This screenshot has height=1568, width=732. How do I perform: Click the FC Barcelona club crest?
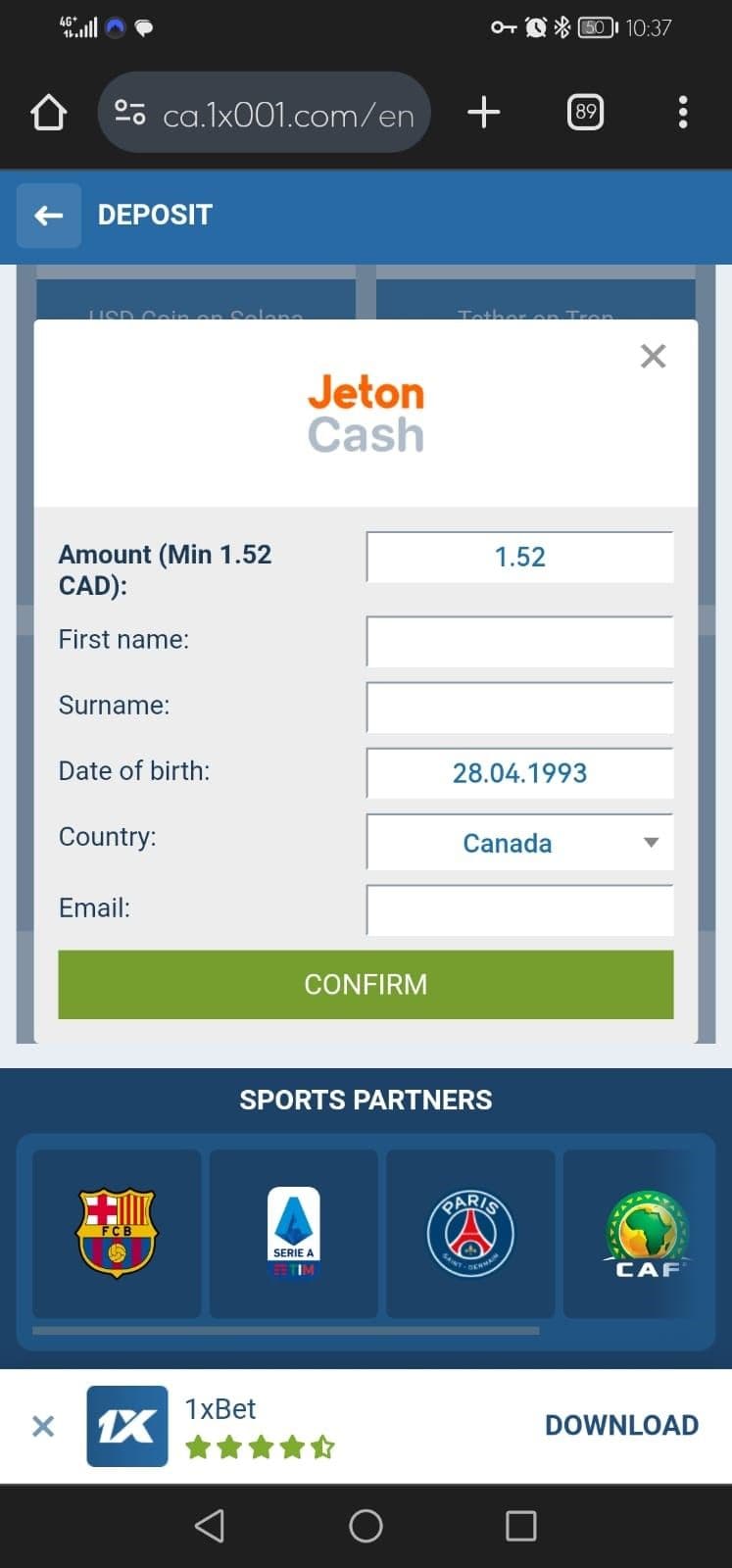[x=116, y=1233]
